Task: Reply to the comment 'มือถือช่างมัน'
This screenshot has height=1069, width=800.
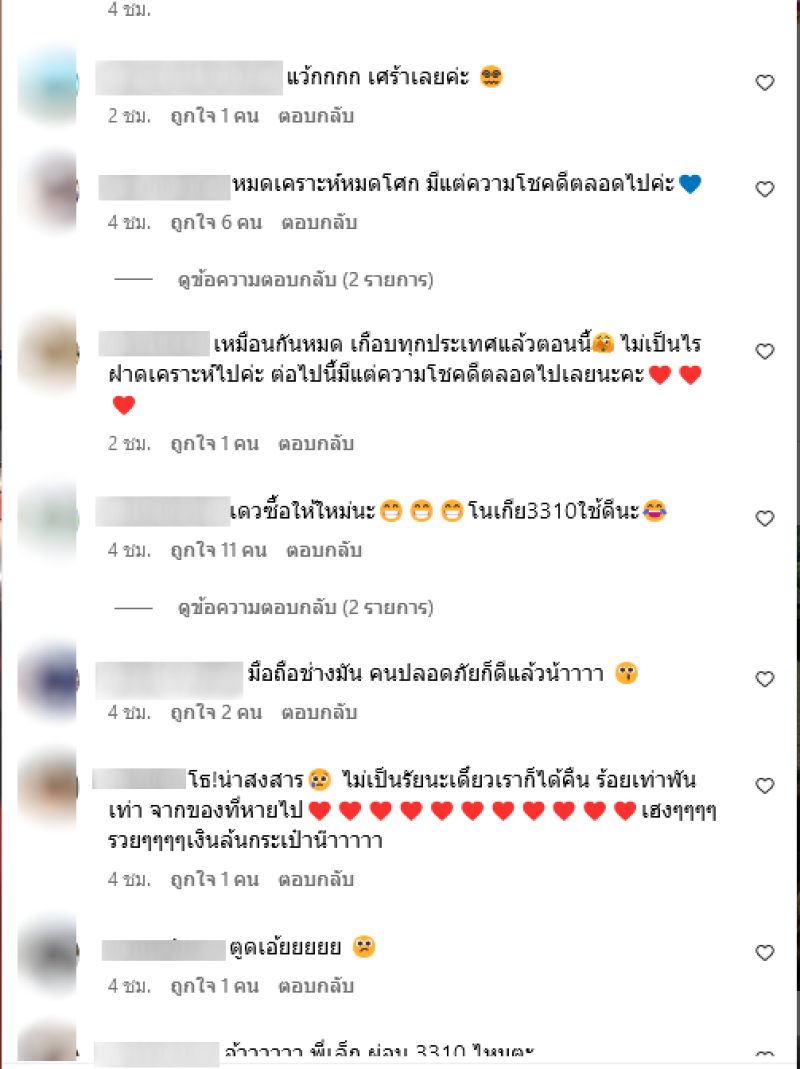Action: click(318, 713)
